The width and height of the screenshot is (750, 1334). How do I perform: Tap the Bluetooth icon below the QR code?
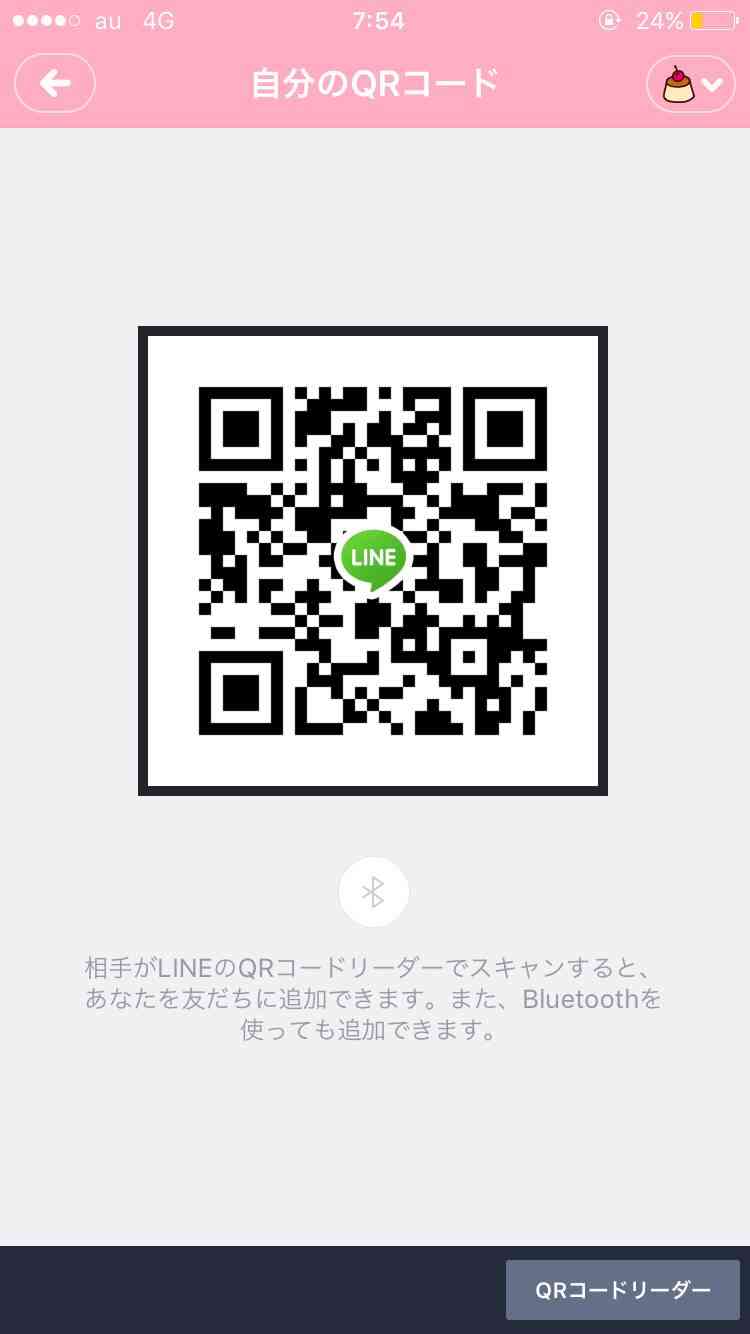[374, 892]
